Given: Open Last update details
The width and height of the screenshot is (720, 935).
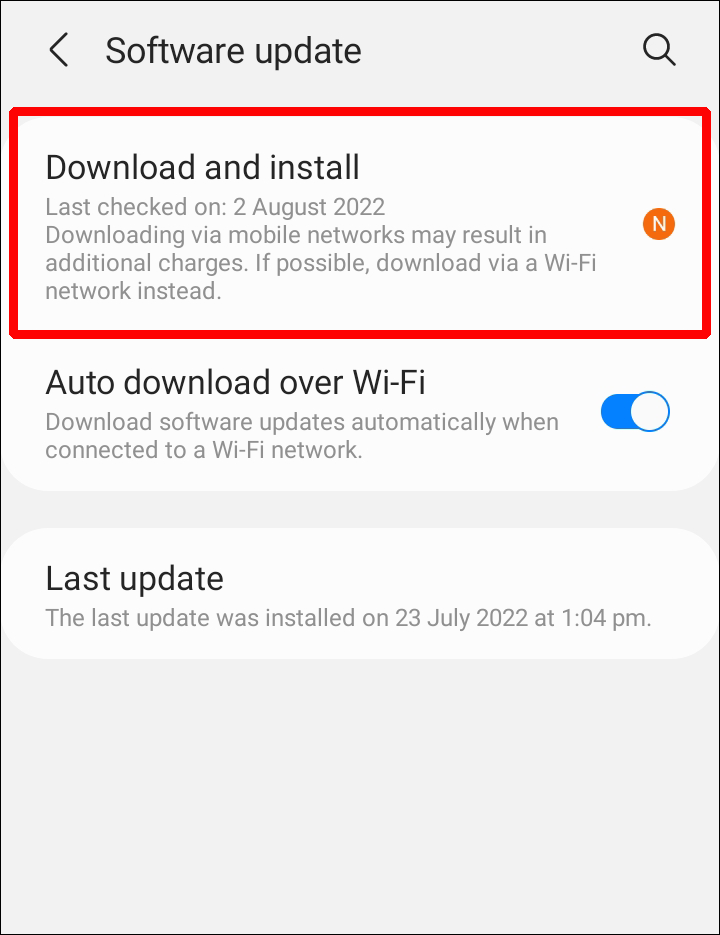Looking at the screenshot, I should pyautogui.click(x=360, y=594).
